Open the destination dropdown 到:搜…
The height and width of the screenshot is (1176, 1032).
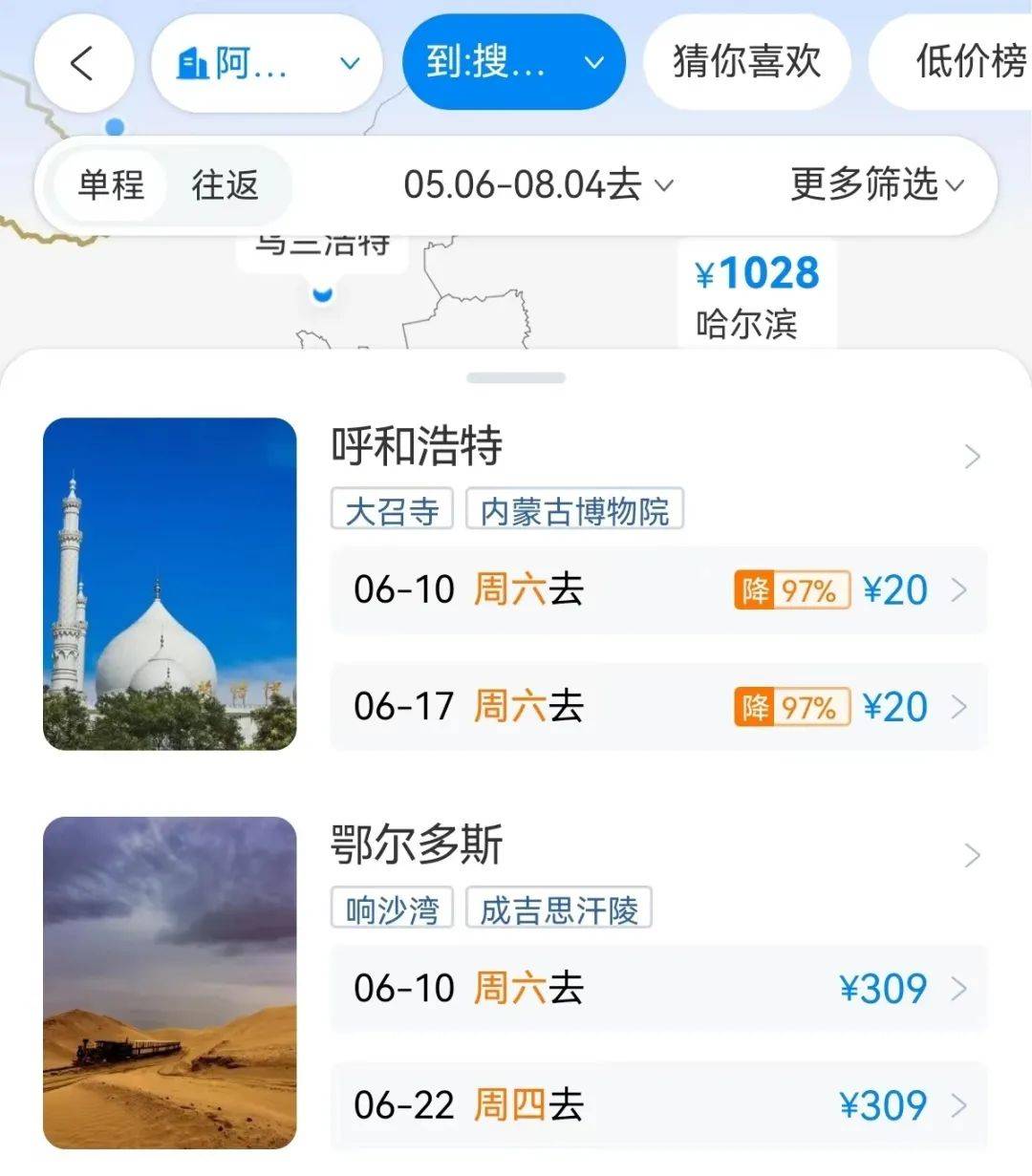[x=514, y=64]
